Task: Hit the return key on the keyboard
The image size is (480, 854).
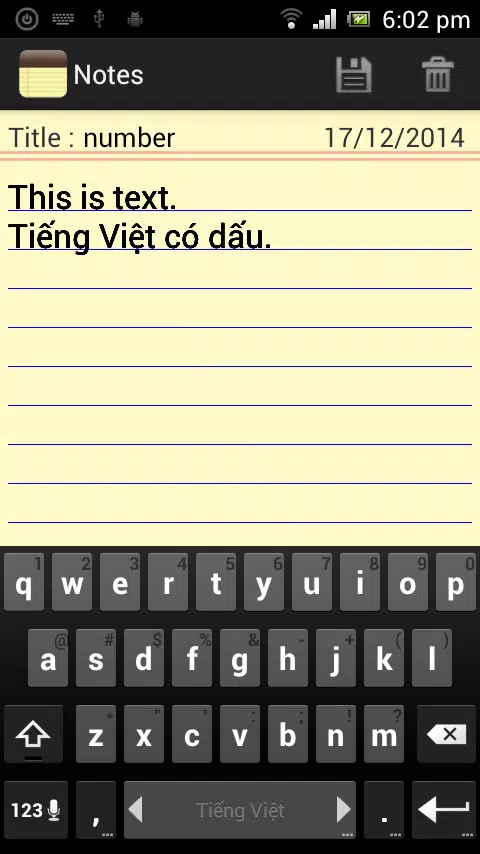Action: tap(443, 810)
